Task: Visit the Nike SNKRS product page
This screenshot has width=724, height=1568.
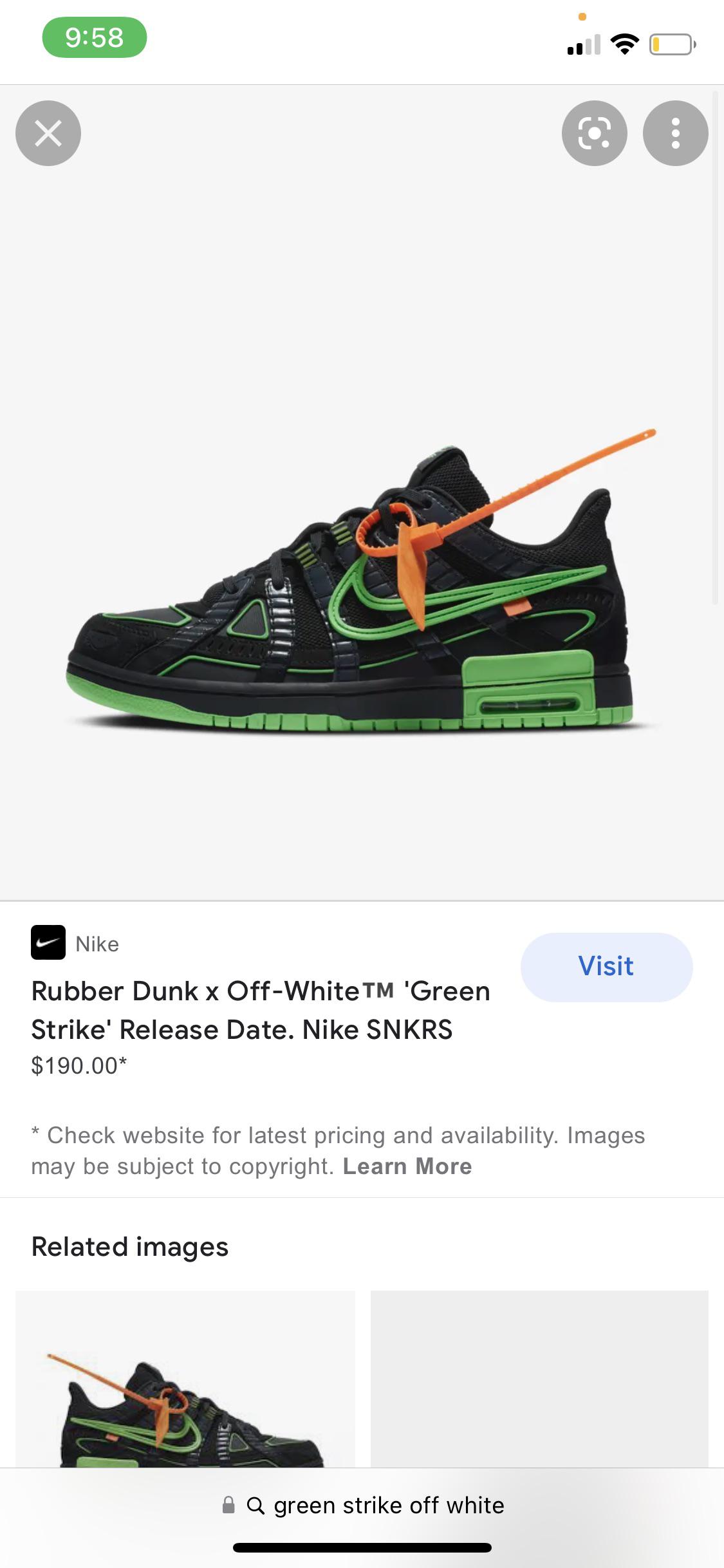Action: [x=606, y=966]
